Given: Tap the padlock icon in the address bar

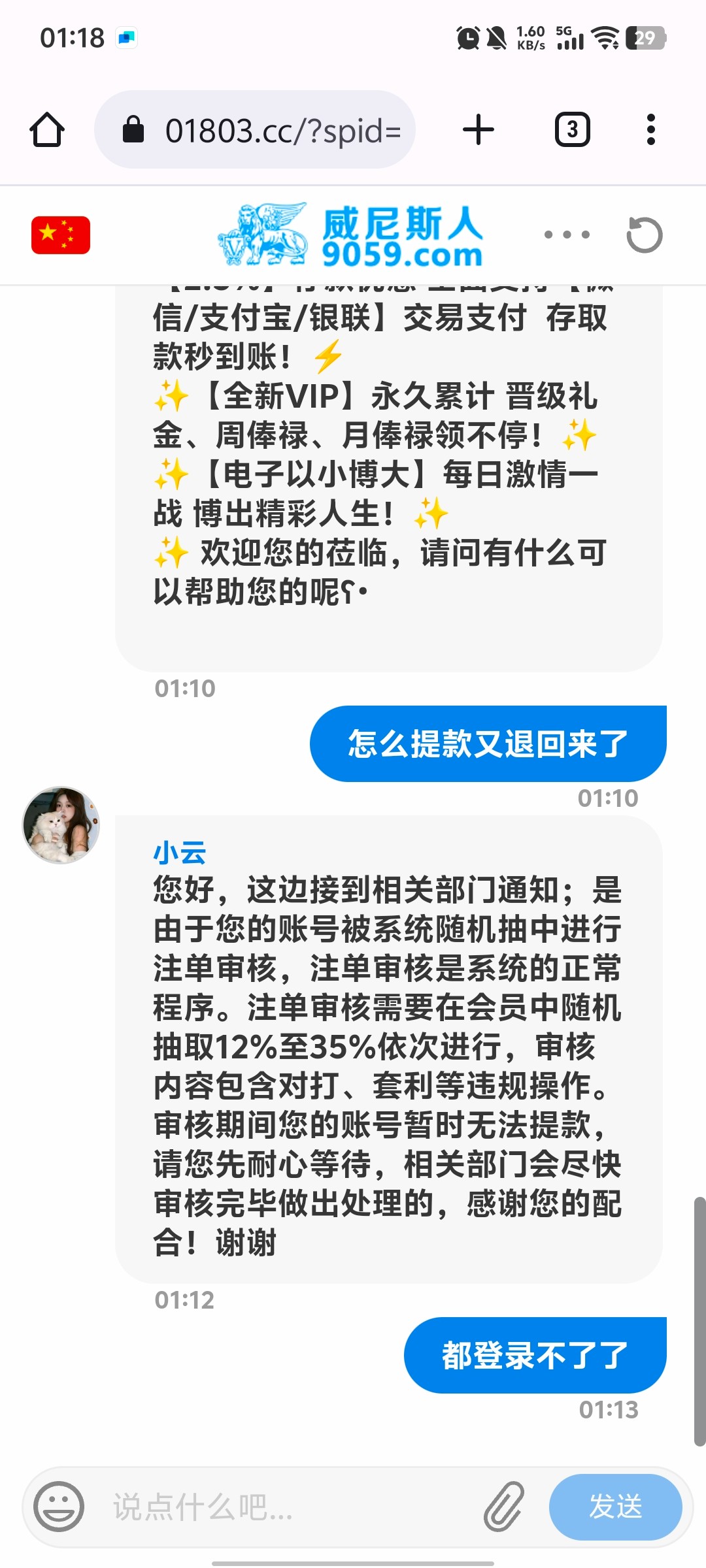Looking at the screenshot, I should pos(135,129).
